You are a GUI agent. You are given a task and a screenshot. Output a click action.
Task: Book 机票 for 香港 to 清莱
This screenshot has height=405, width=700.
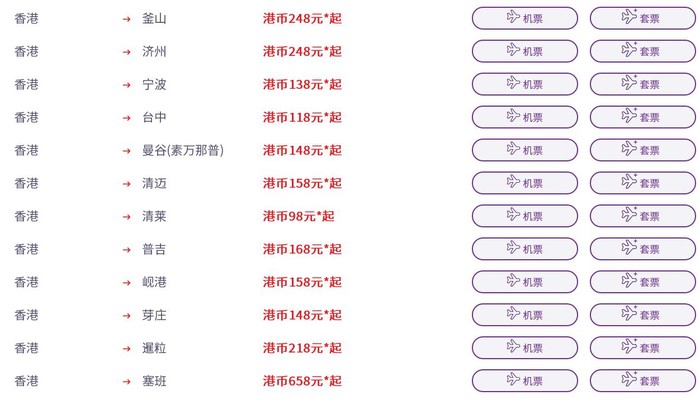click(524, 216)
